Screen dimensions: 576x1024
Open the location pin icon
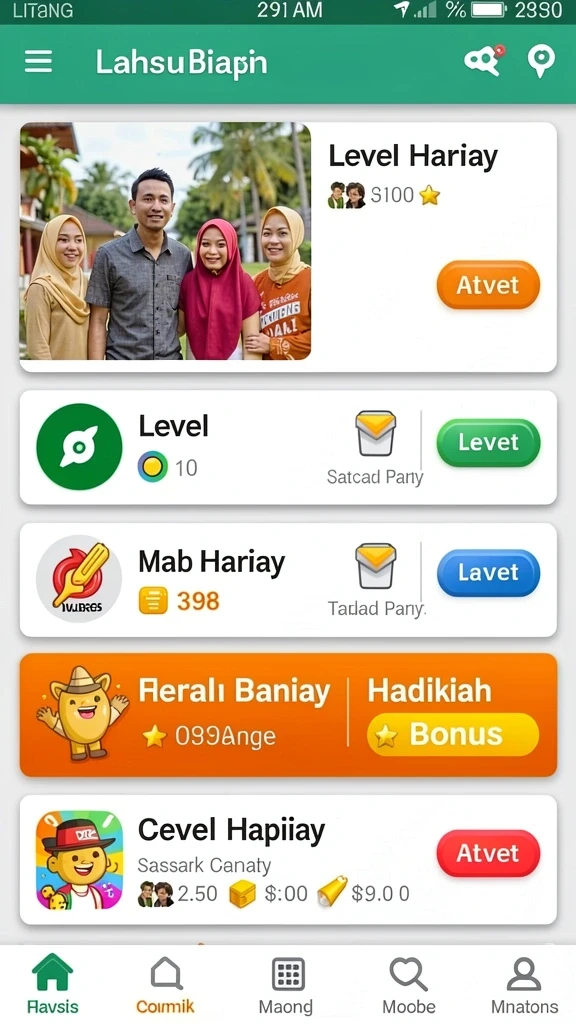(541, 61)
